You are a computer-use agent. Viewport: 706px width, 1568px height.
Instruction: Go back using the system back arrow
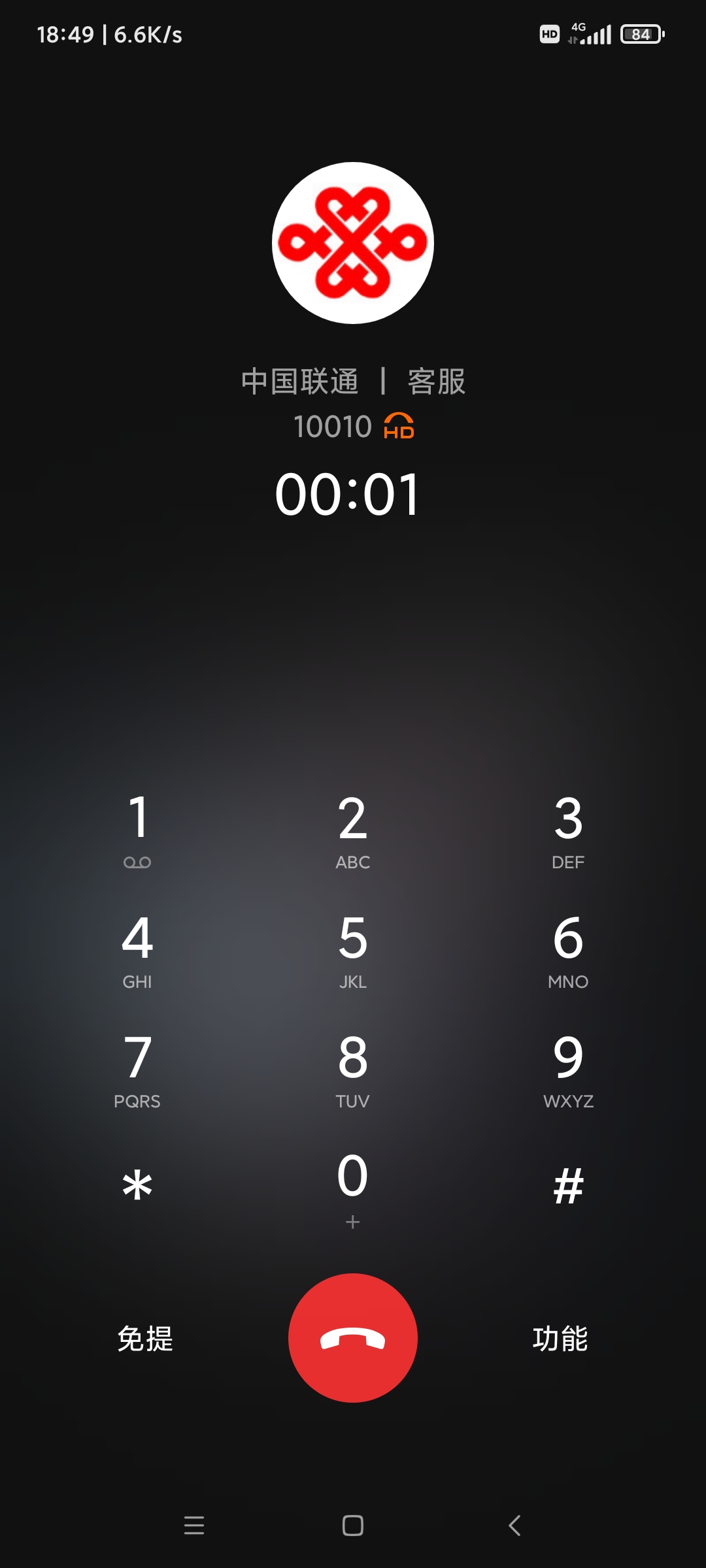[514, 1526]
